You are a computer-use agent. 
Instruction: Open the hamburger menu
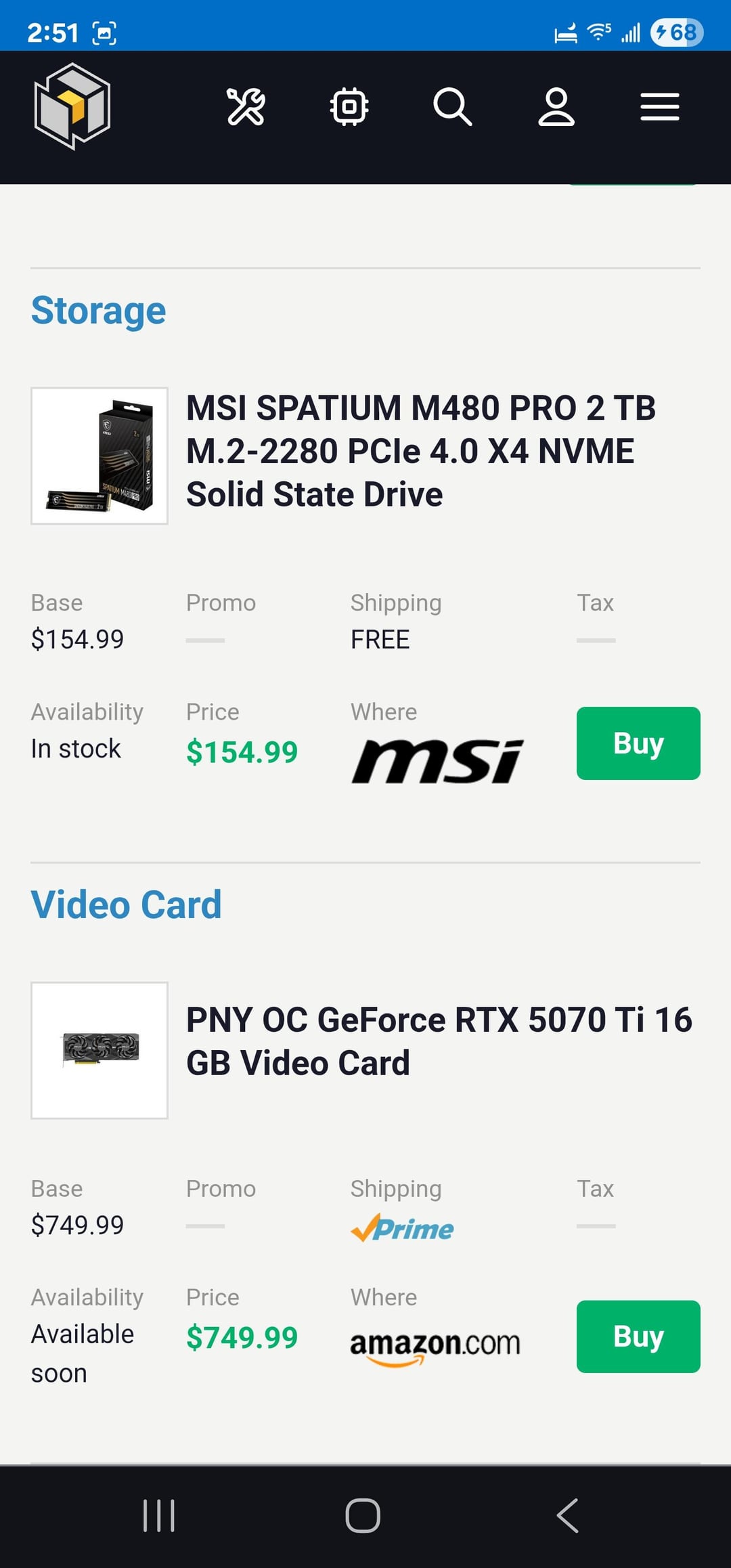tap(659, 106)
